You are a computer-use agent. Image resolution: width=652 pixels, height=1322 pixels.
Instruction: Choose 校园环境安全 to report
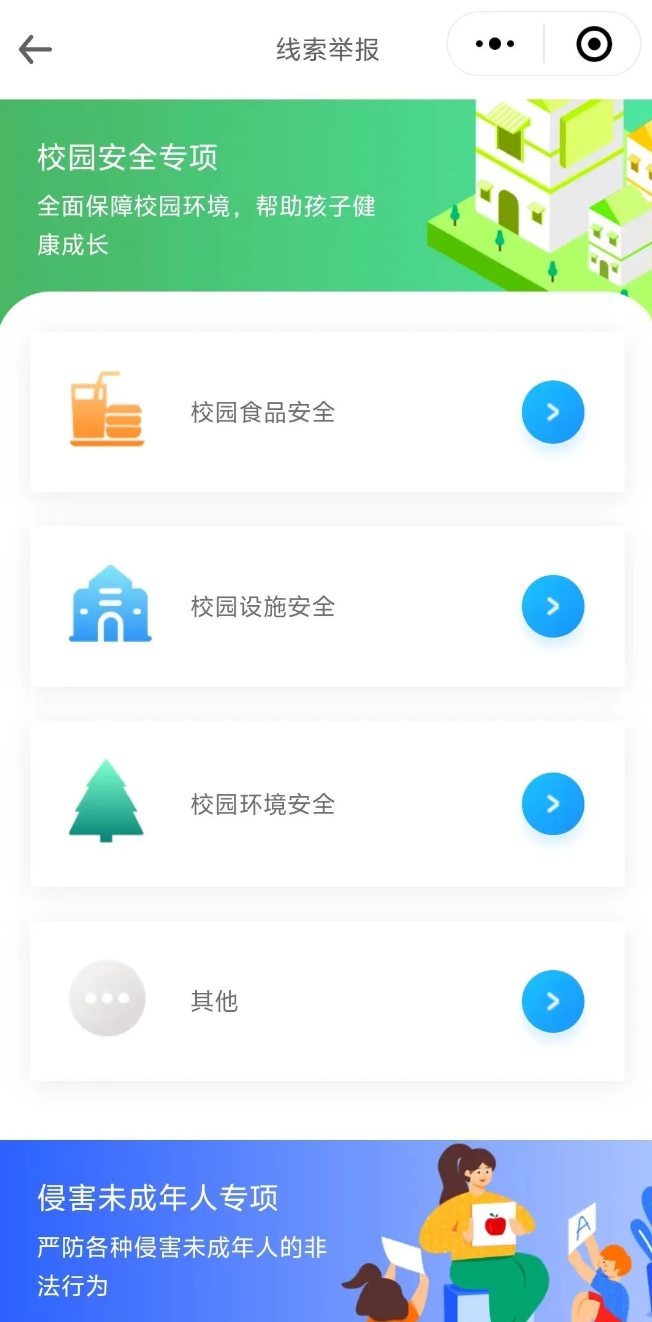(327, 804)
